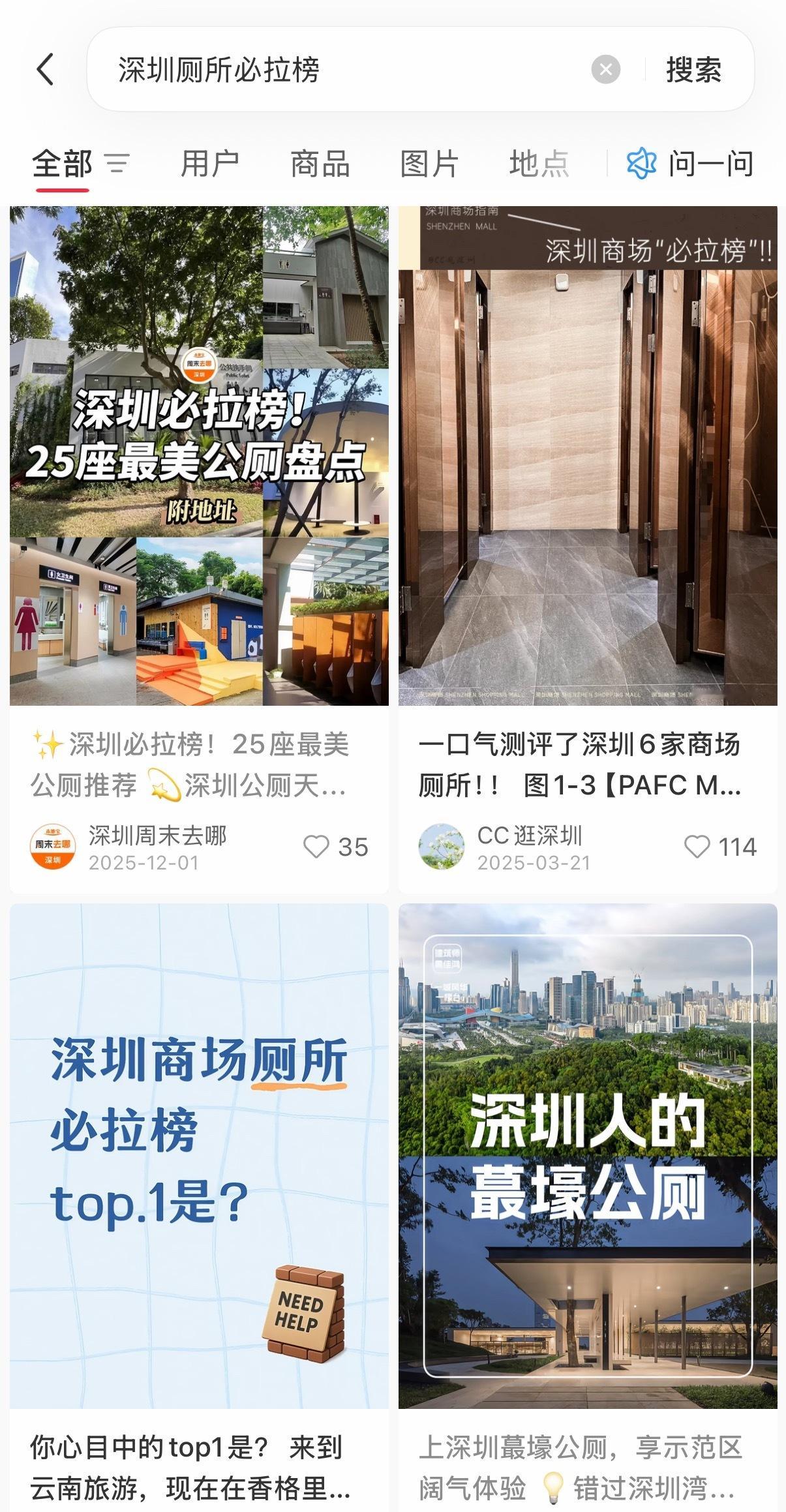Switch to the 用户 tab

[x=211, y=164]
